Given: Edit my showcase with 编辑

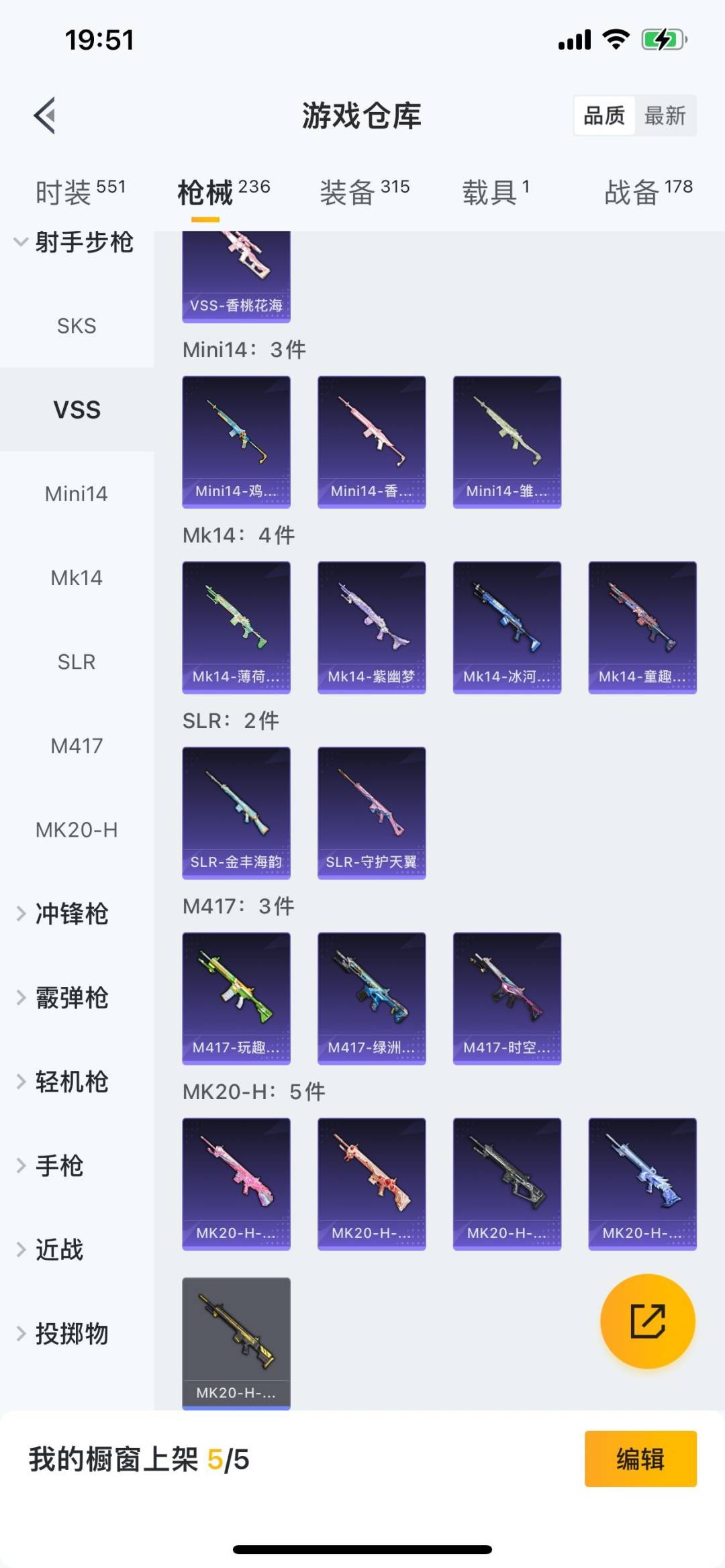Looking at the screenshot, I should click(640, 1459).
